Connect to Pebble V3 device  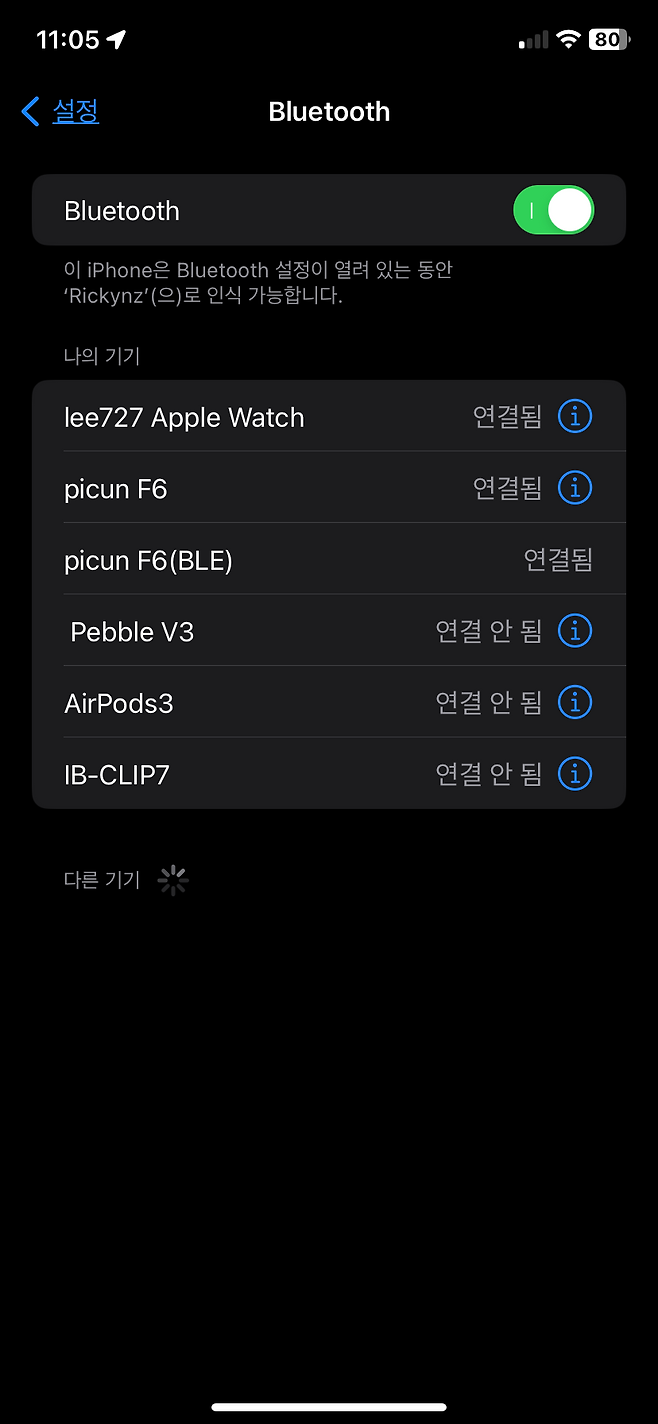[x=250, y=632]
